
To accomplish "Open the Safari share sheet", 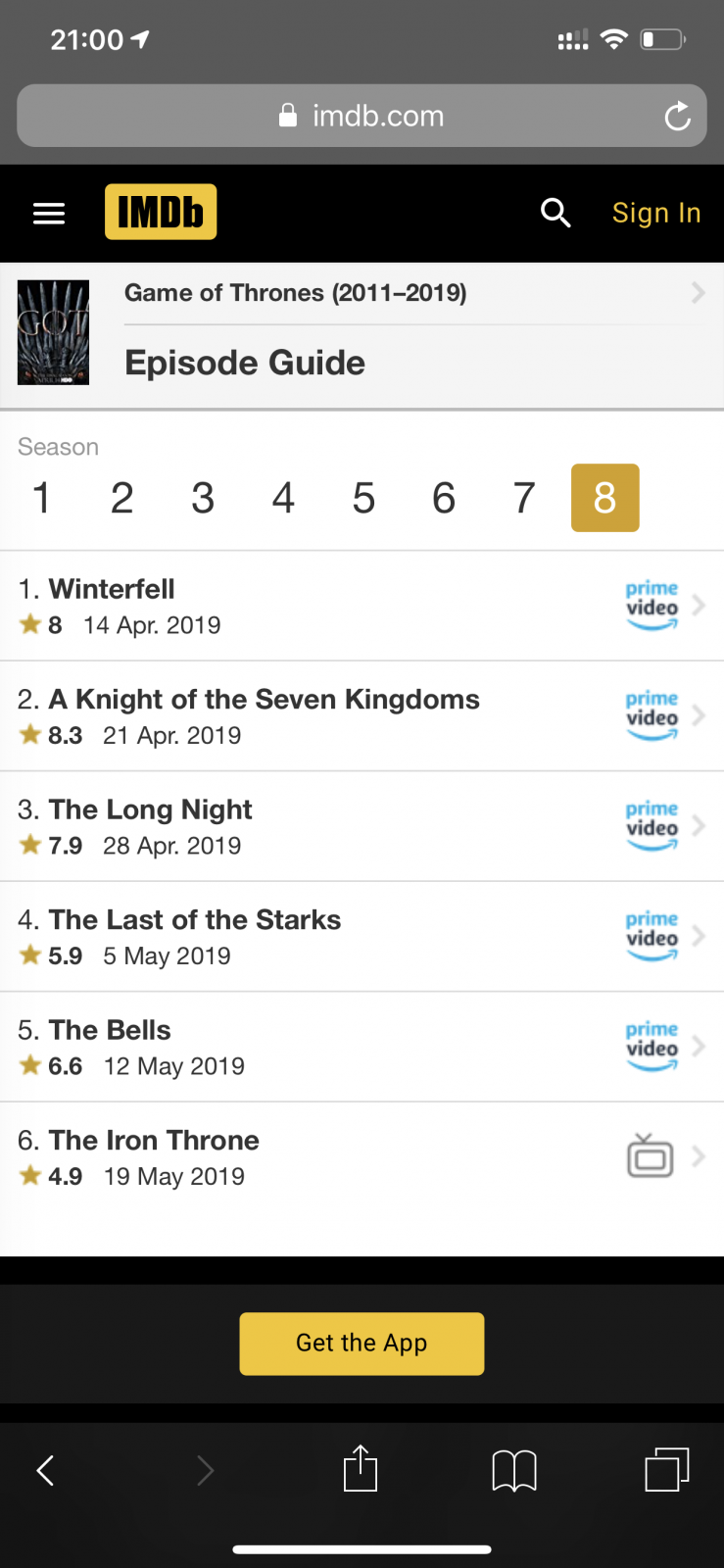I will click(361, 1468).
